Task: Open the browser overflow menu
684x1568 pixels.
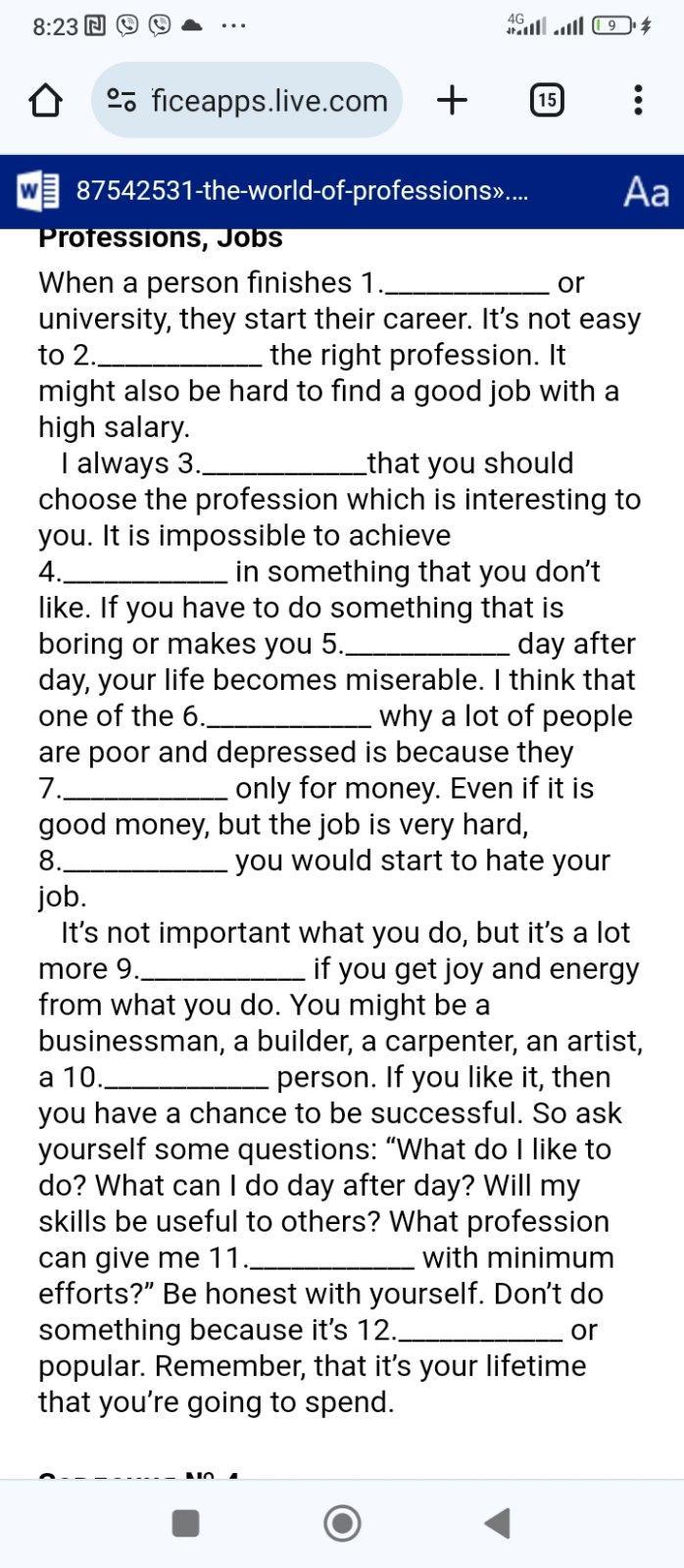Action: 638,100
